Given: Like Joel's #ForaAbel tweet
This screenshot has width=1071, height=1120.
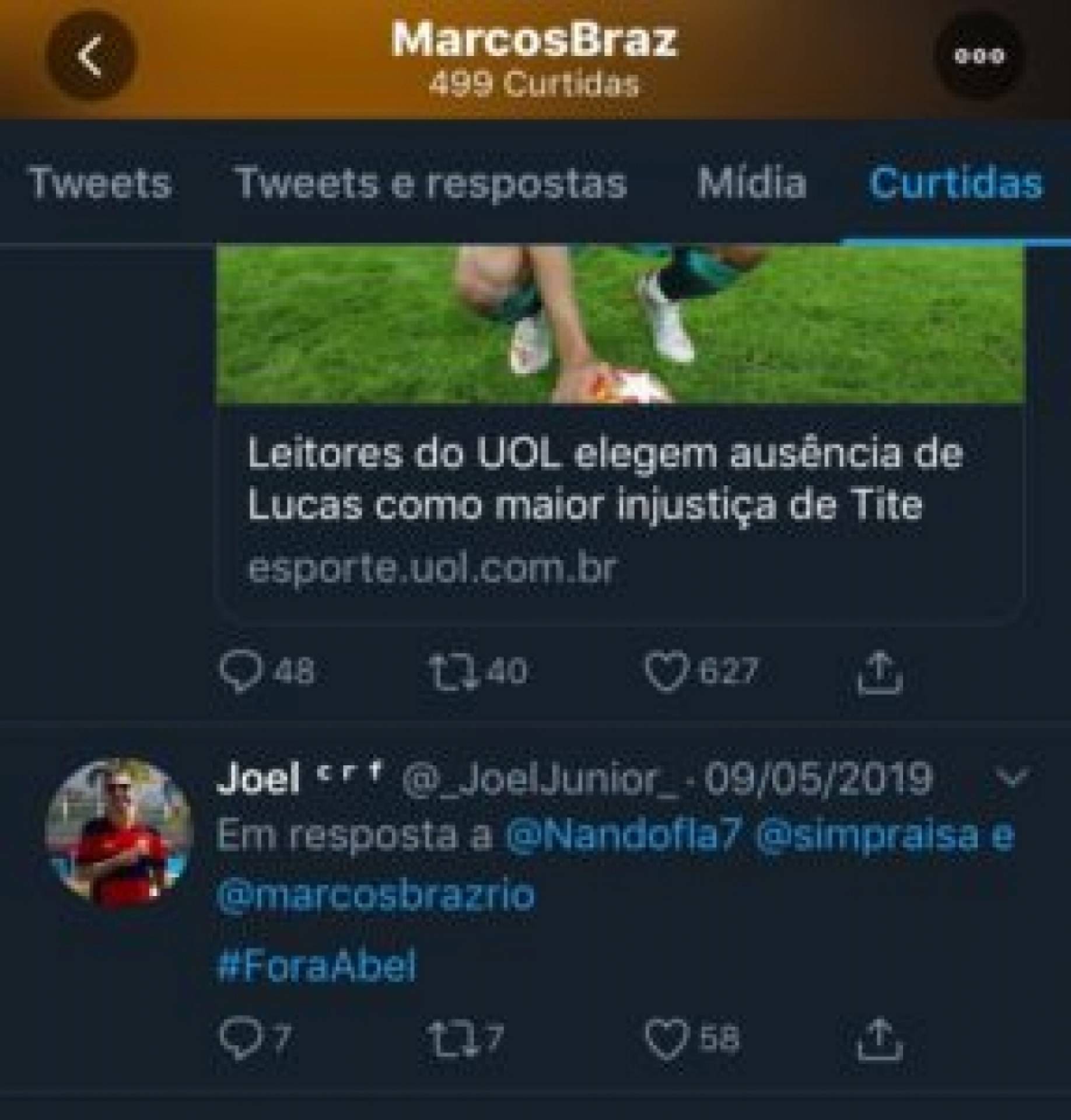Looking at the screenshot, I should point(665,1038).
